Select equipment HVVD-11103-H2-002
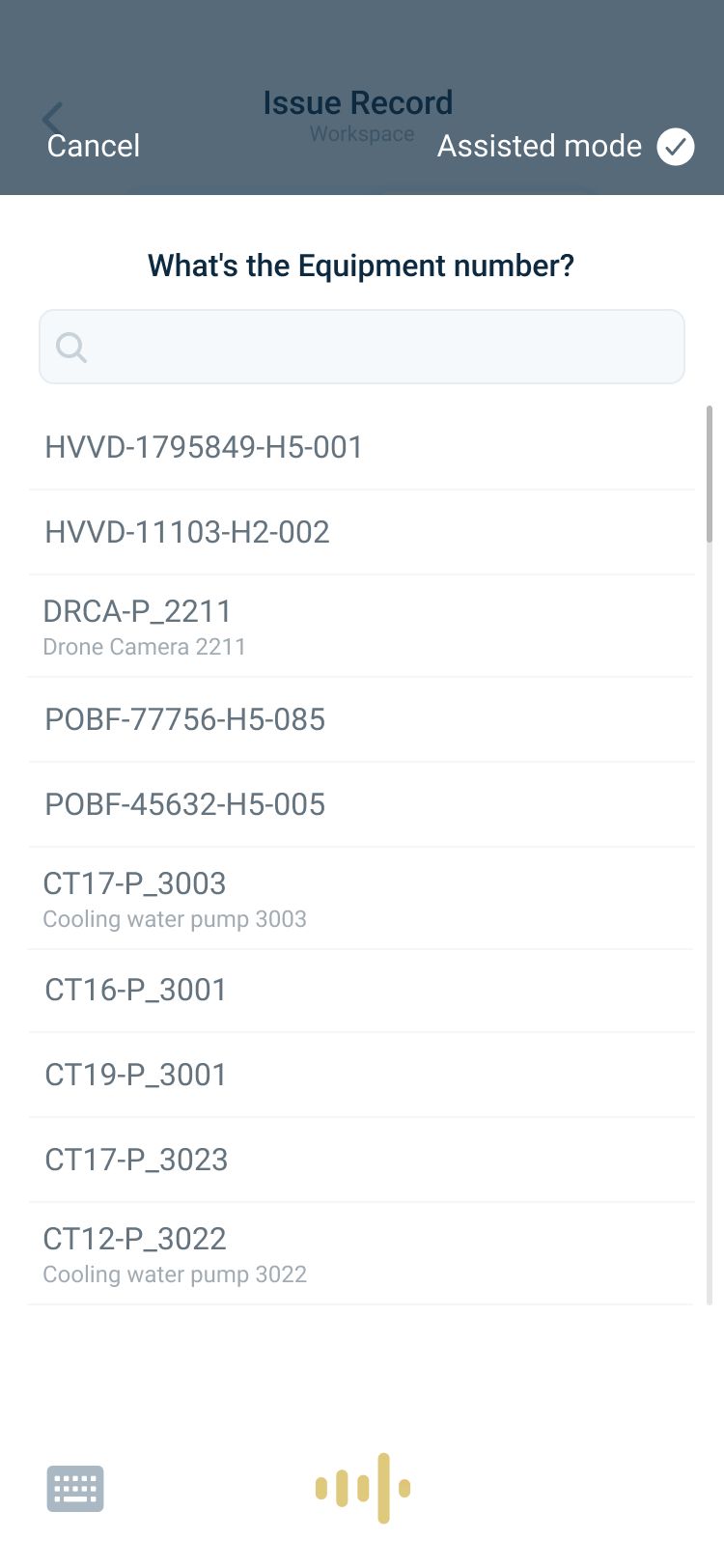Viewport: 724px width, 1568px height. point(362,533)
